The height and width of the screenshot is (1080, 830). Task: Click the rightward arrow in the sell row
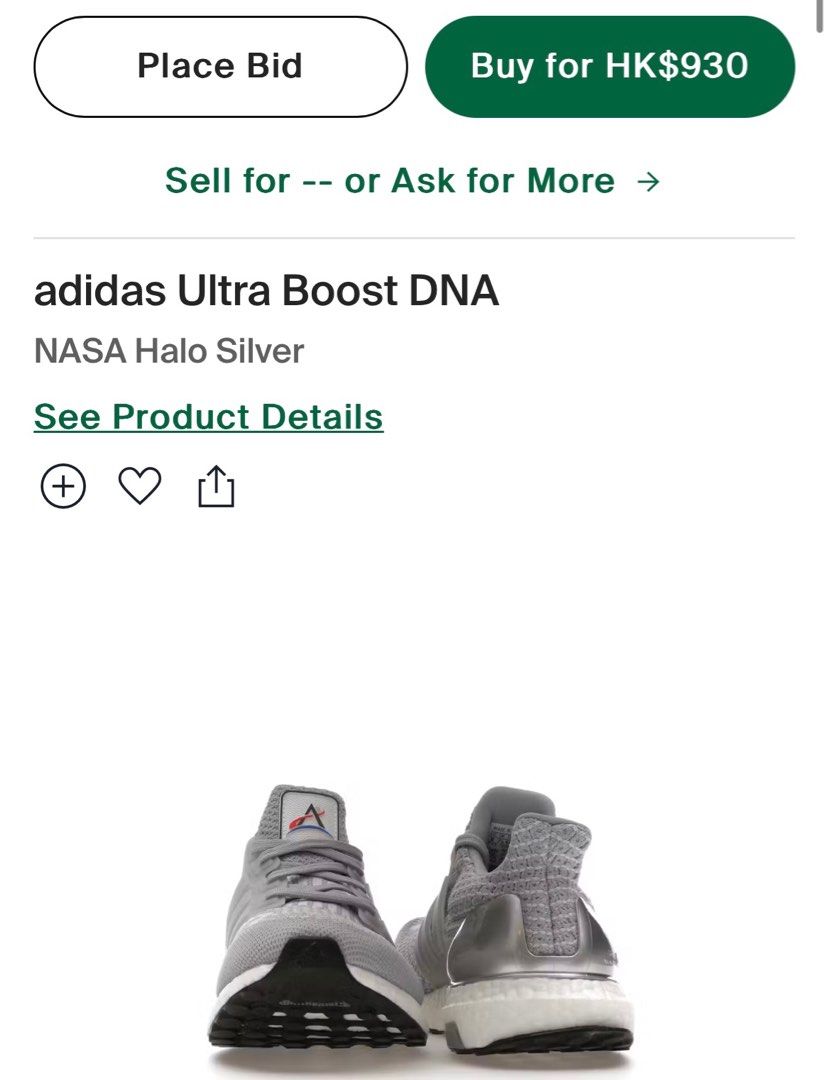point(651,181)
